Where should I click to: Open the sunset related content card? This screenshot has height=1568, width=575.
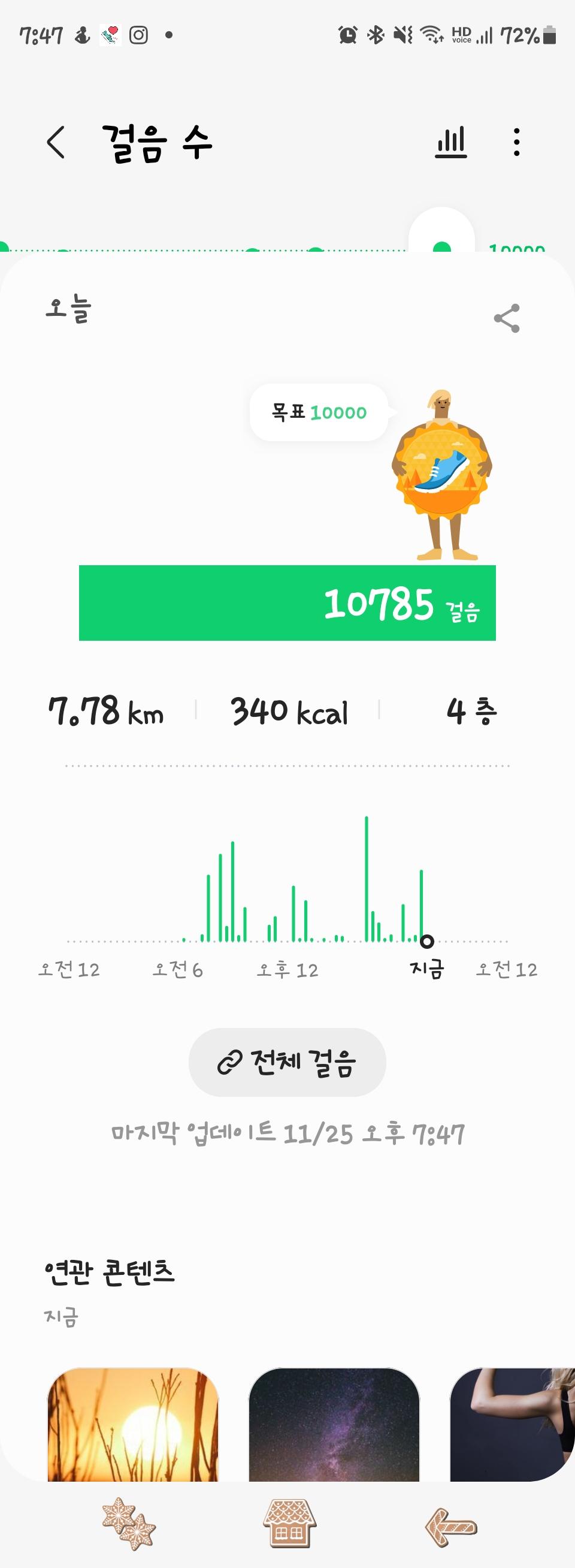click(132, 1424)
